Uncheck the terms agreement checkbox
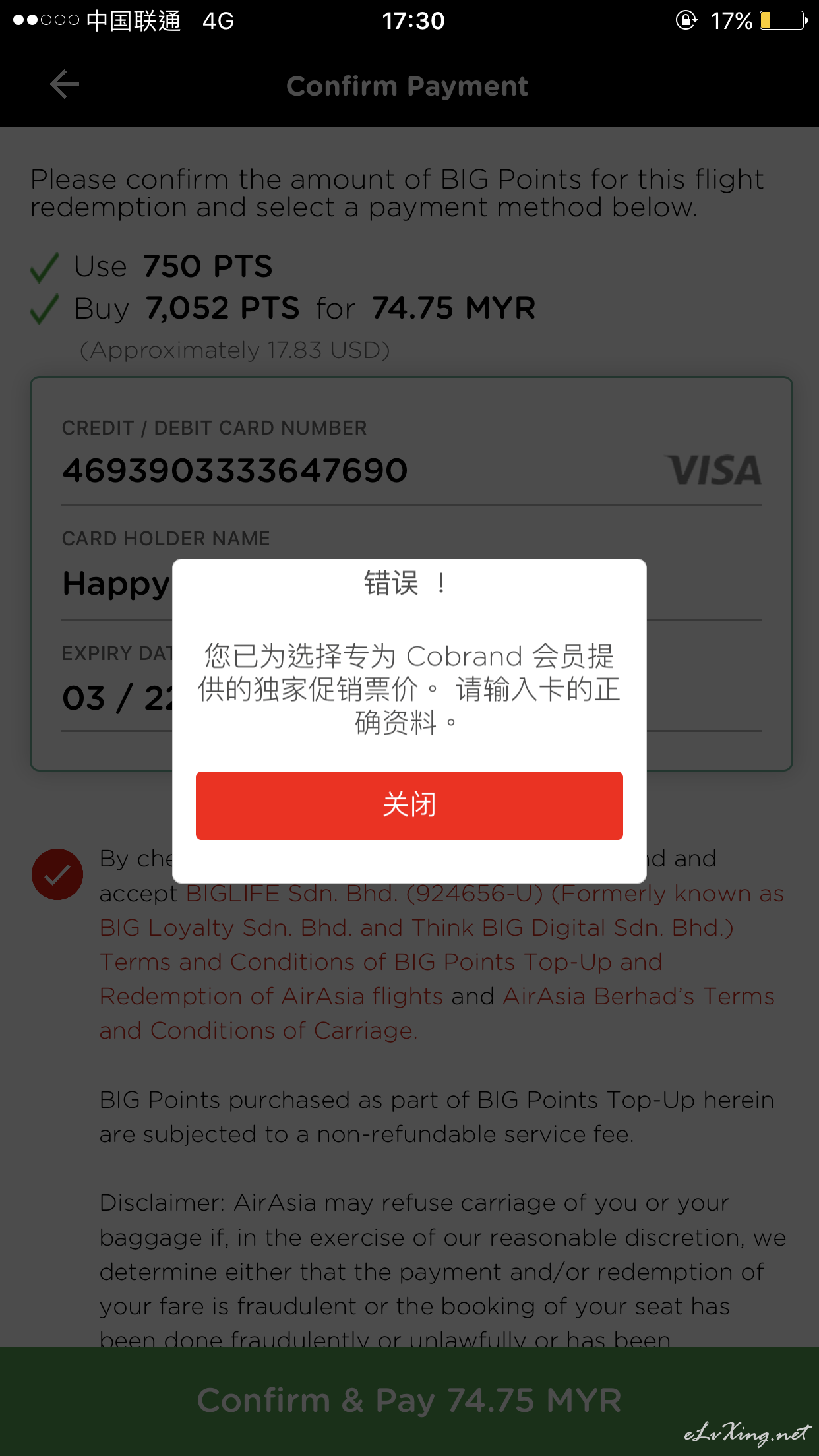This screenshot has height=1456, width=819. 57,874
